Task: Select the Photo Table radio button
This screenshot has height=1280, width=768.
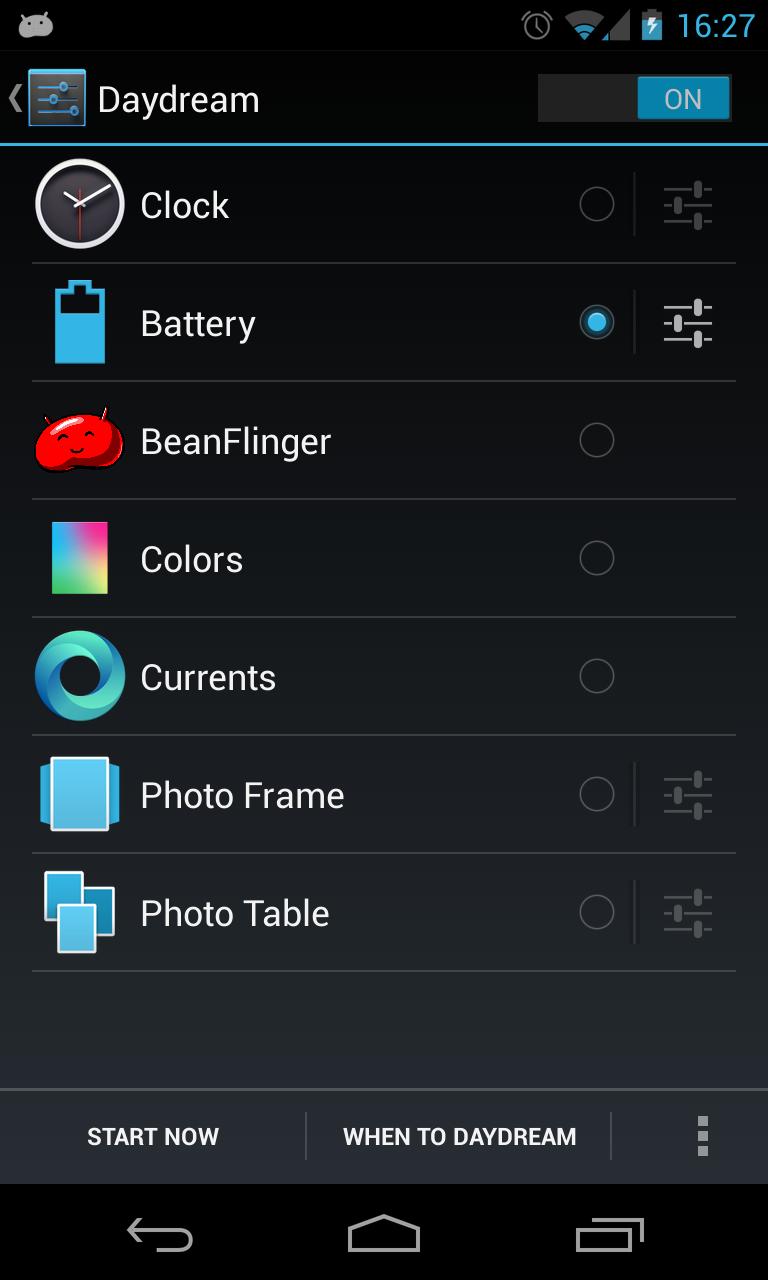Action: tap(597, 912)
